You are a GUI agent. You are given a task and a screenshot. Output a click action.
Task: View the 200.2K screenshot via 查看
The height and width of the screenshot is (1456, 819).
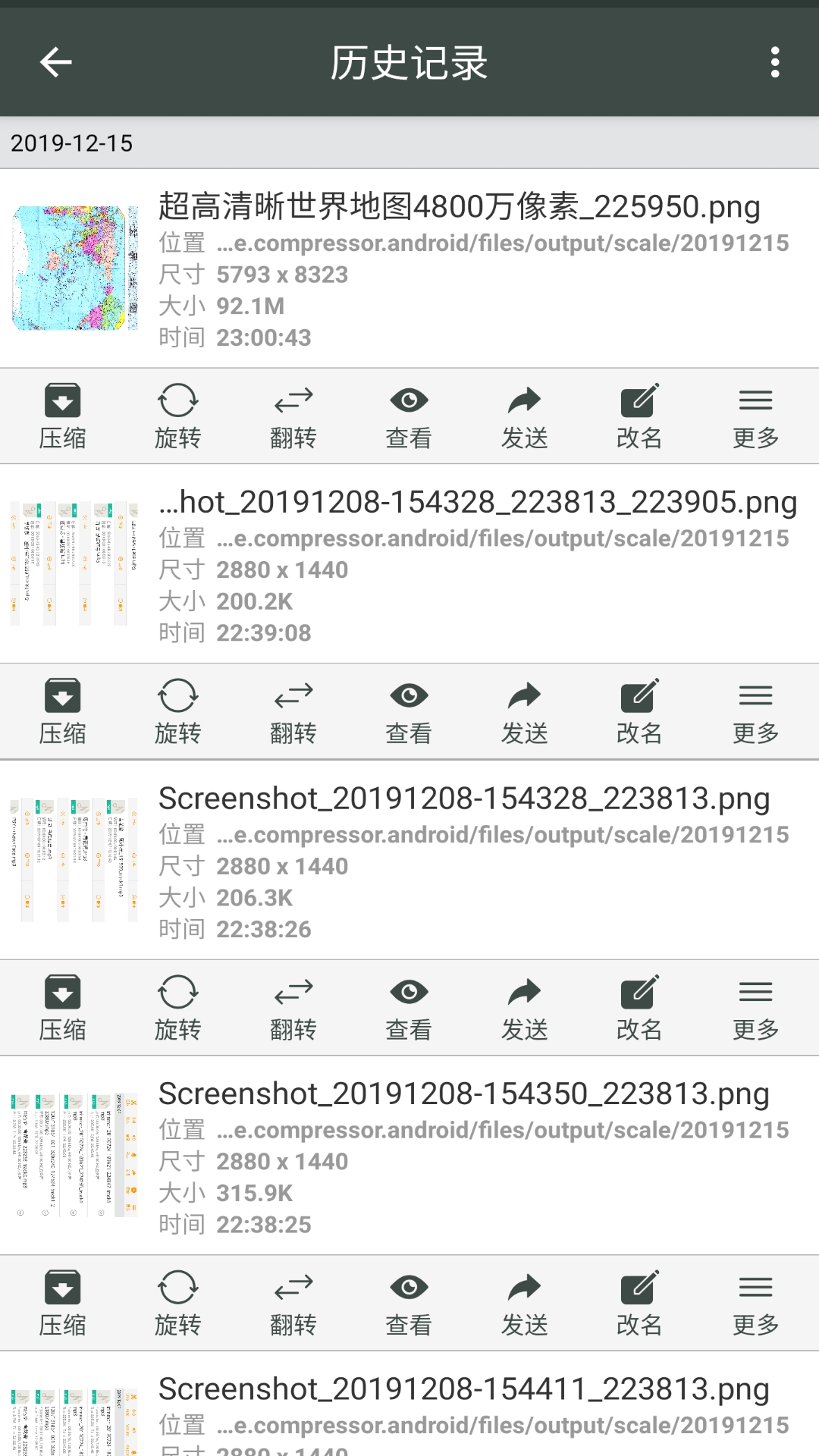pyautogui.click(x=409, y=711)
